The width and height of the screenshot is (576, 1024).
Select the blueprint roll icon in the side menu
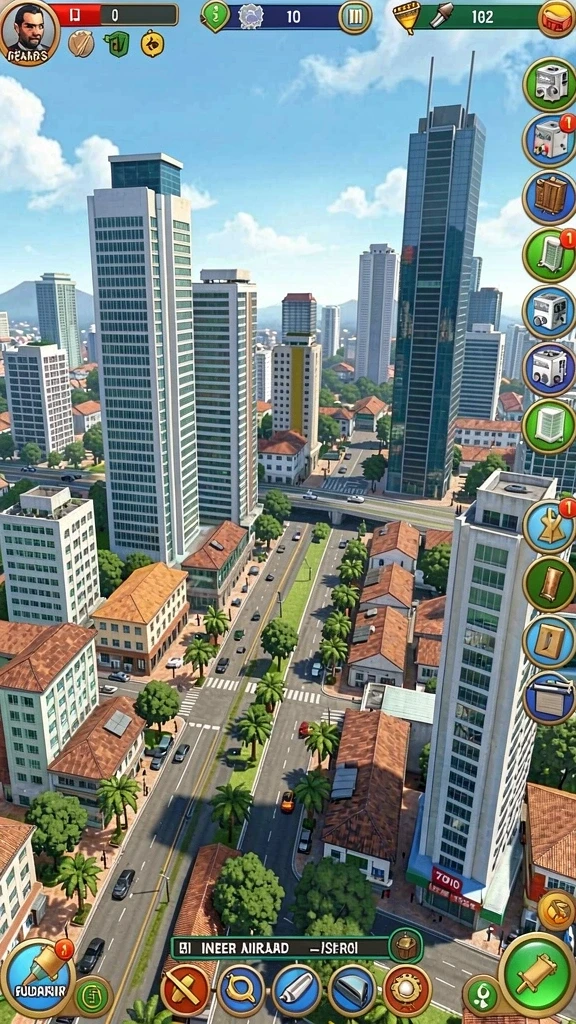tap(550, 698)
